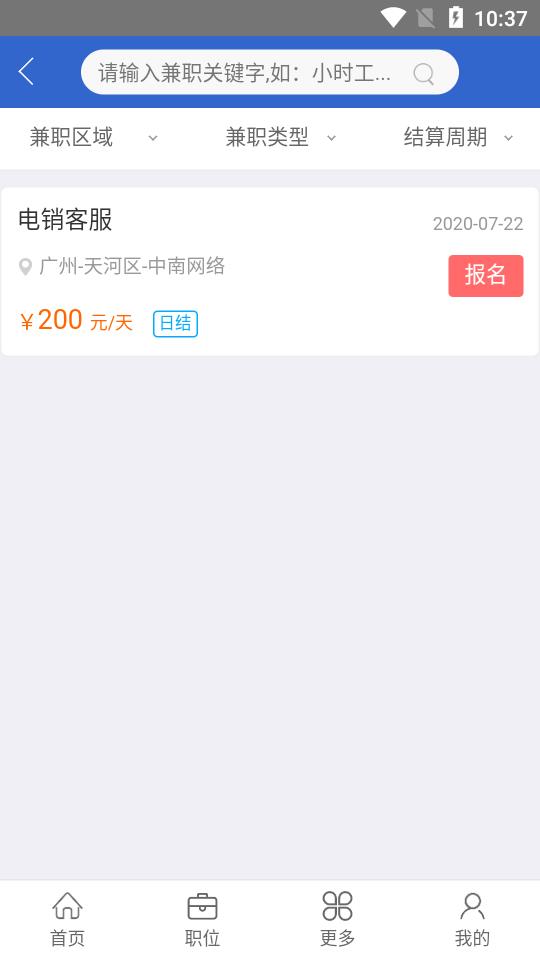
Task: Open the 更多 tab
Action: (337, 920)
